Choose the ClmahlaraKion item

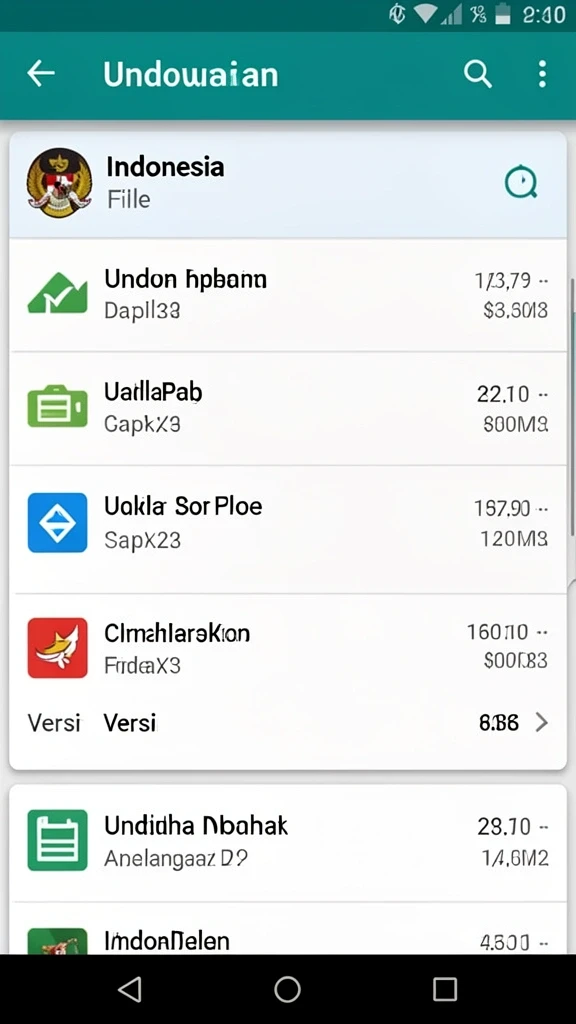click(x=288, y=647)
